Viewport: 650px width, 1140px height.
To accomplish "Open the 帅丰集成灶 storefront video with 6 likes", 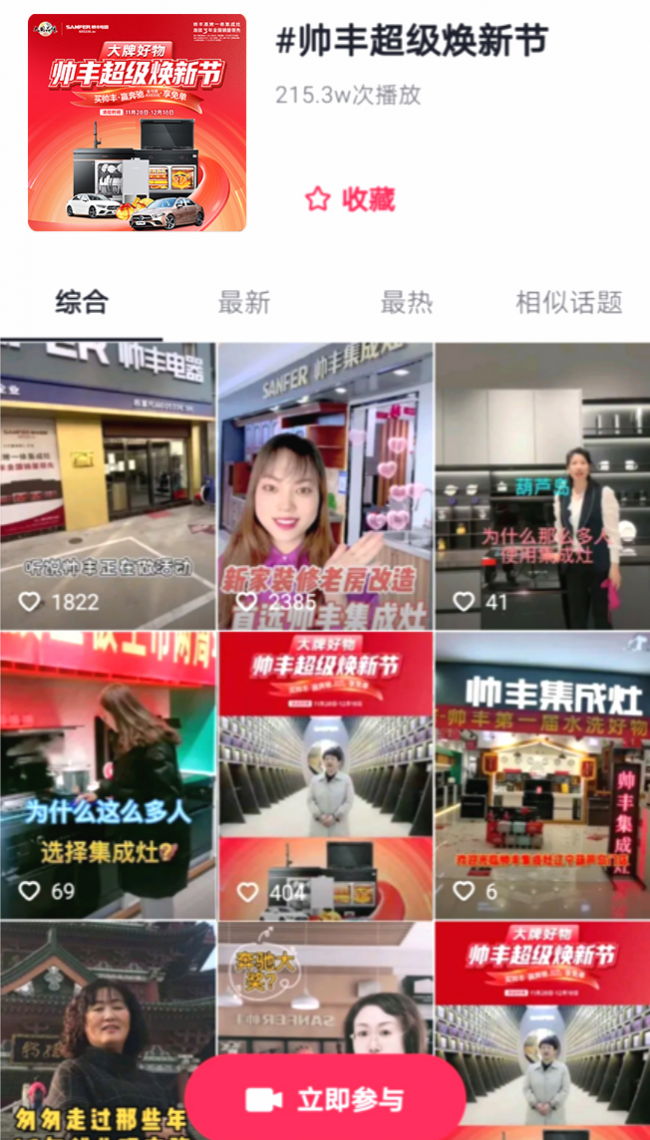I will (x=542, y=775).
